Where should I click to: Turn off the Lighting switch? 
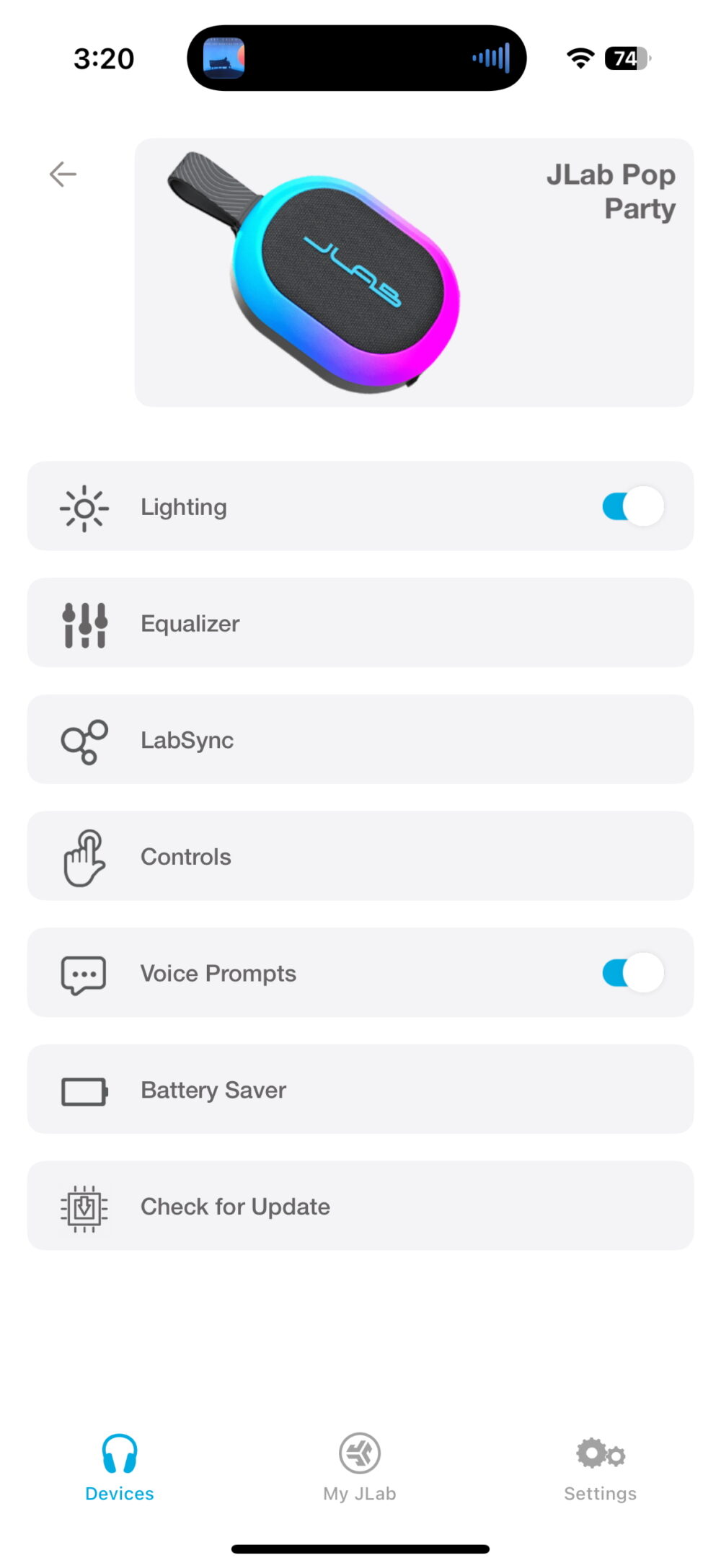coord(632,506)
